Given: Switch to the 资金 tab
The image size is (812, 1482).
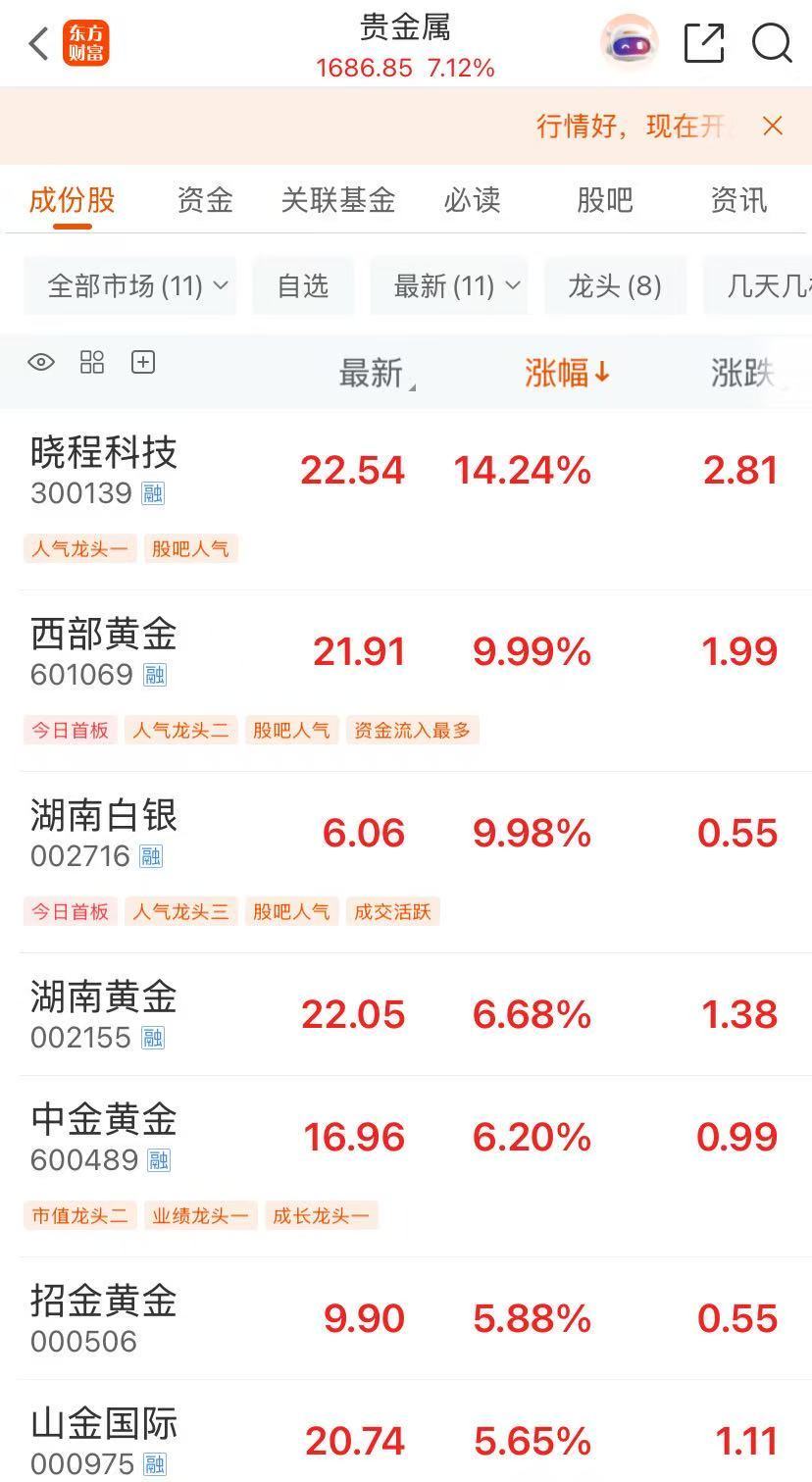Looking at the screenshot, I should [204, 199].
